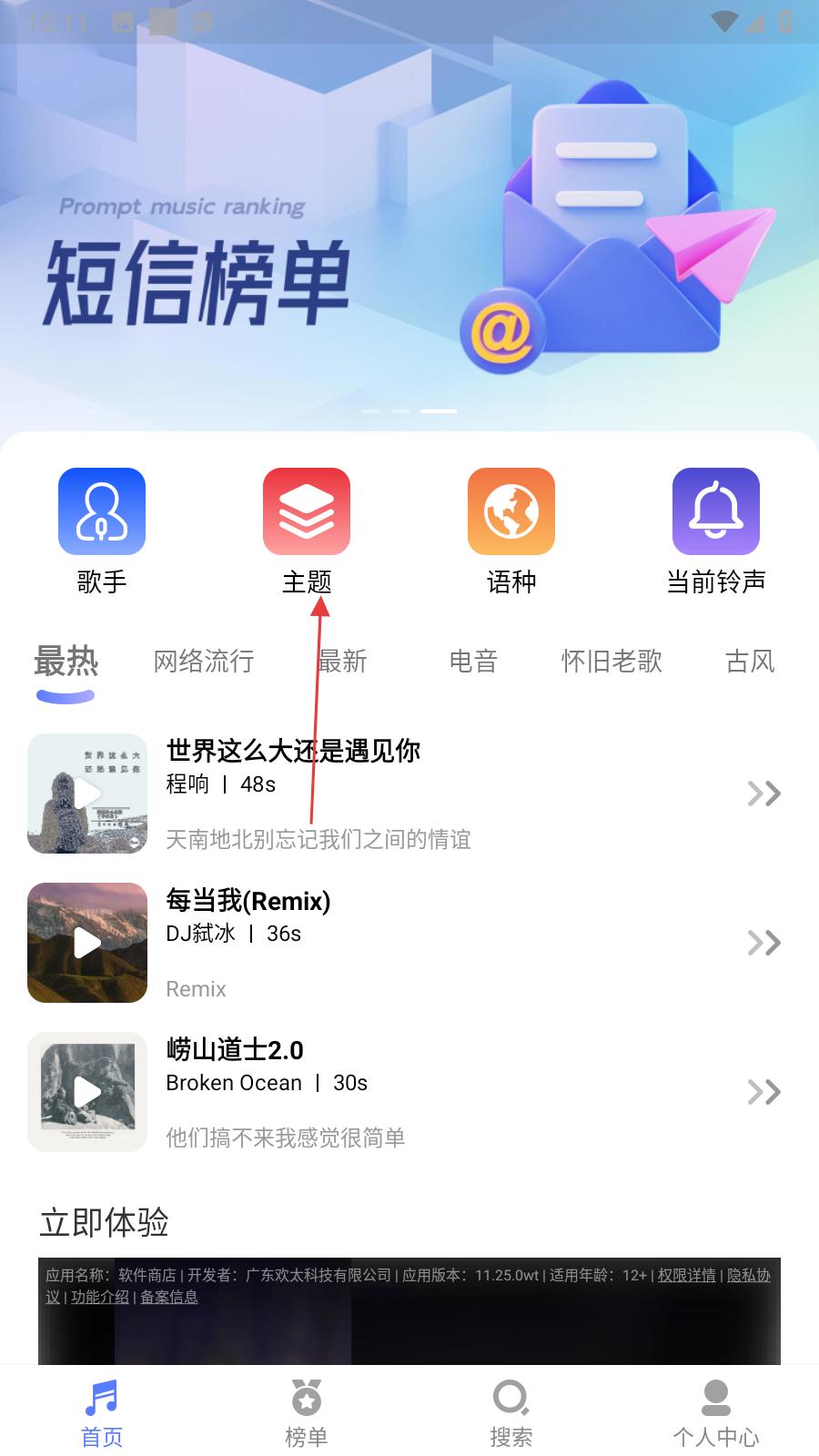
Task: Play 每当我(Remix) preview
Action: [x=87, y=943]
